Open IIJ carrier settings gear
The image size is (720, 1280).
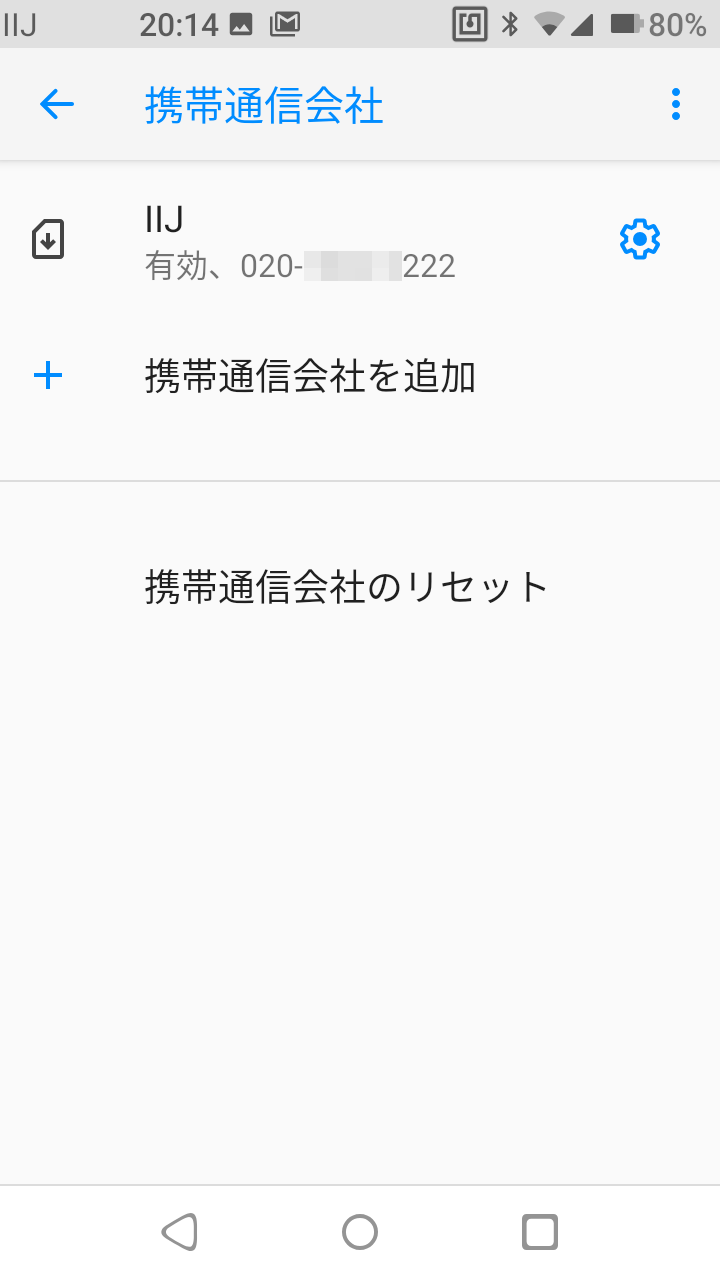pyautogui.click(x=640, y=240)
